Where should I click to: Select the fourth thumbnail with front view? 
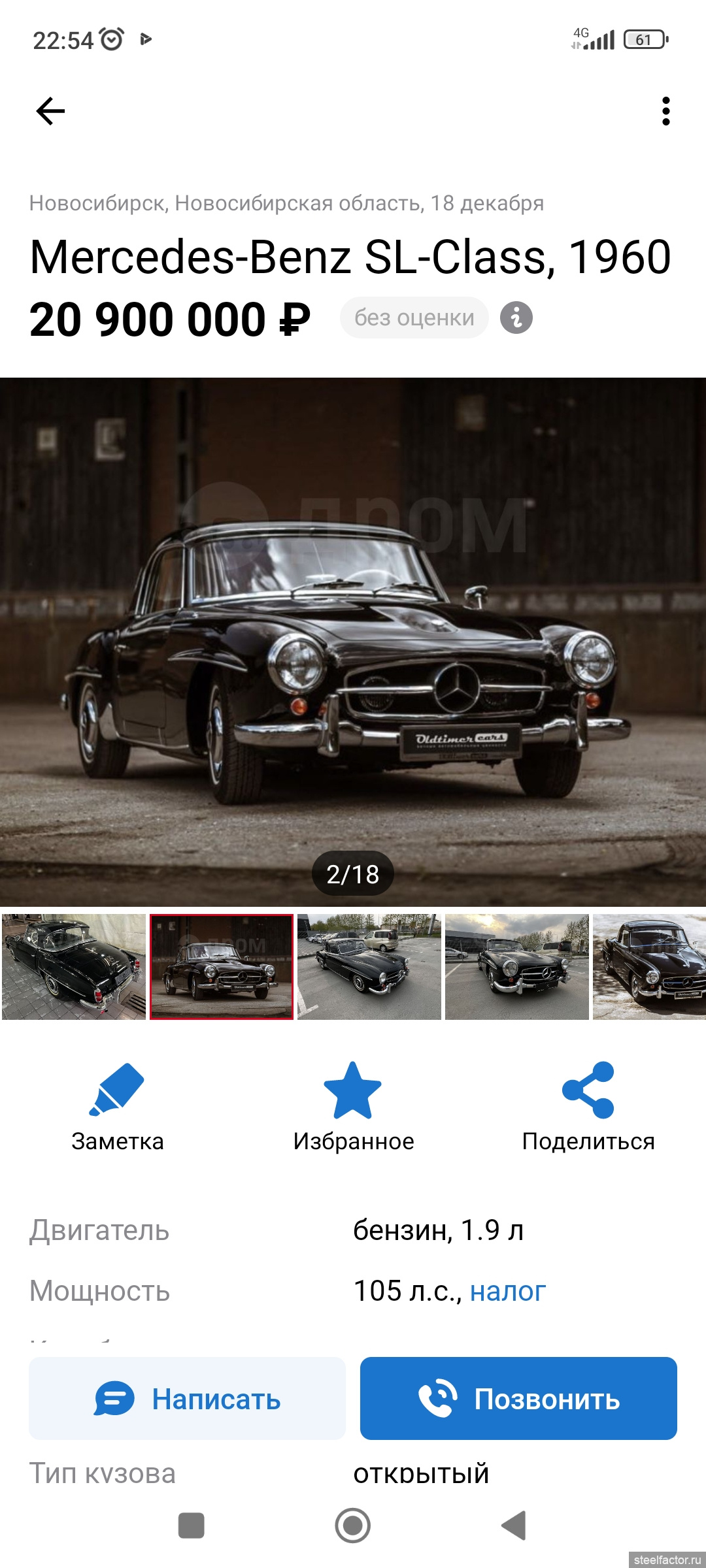coord(517,967)
